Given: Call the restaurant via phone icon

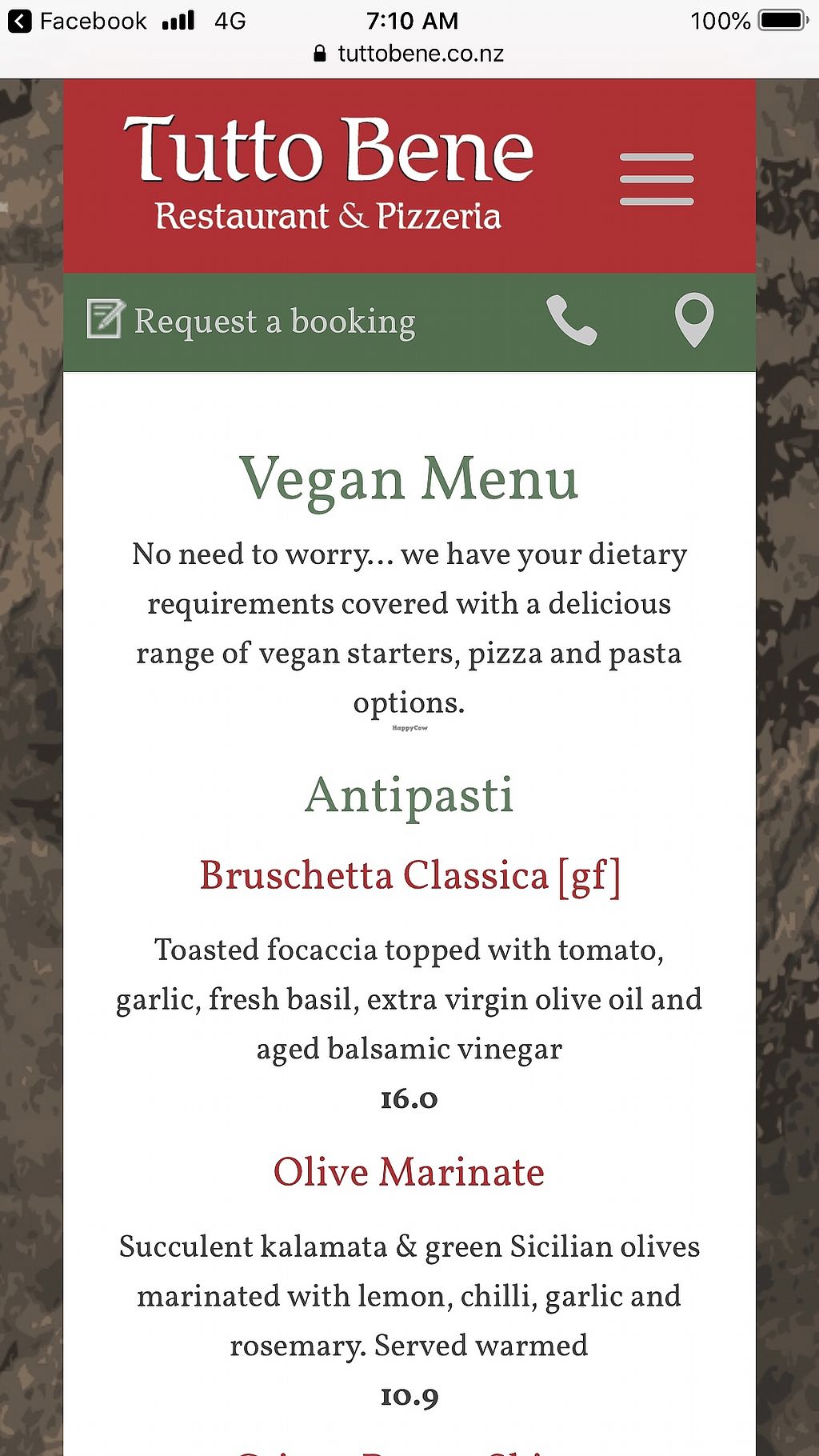Looking at the screenshot, I should pyautogui.click(x=571, y=320).
